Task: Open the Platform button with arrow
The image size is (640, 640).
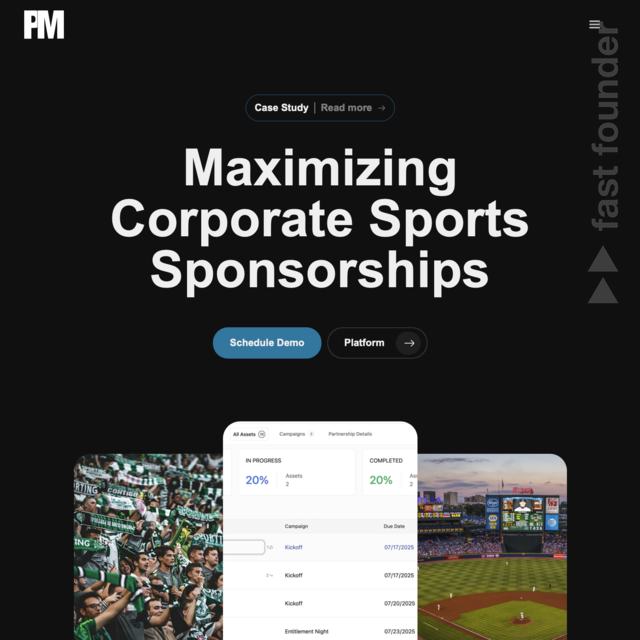Action: click(377, 343)
